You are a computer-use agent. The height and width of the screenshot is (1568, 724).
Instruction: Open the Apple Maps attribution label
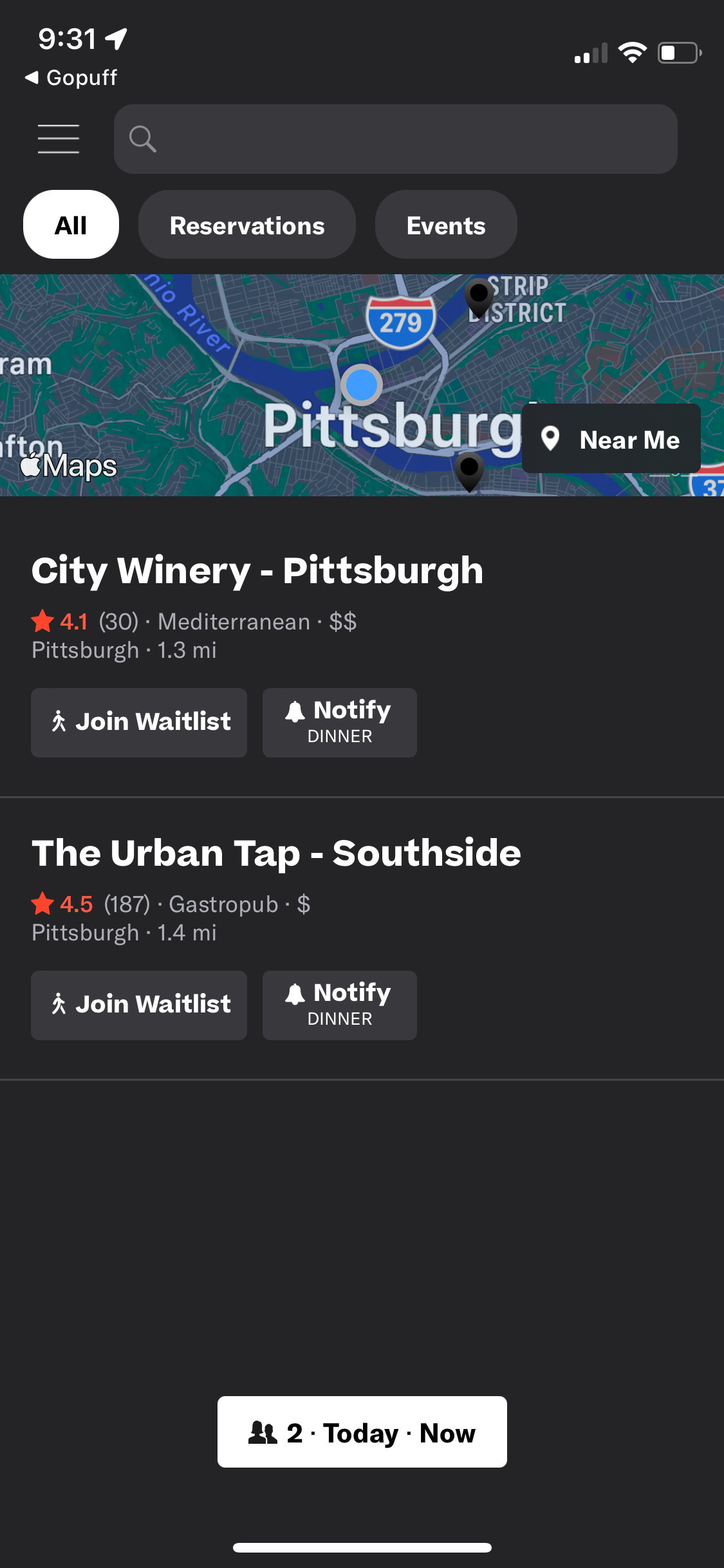66,465
